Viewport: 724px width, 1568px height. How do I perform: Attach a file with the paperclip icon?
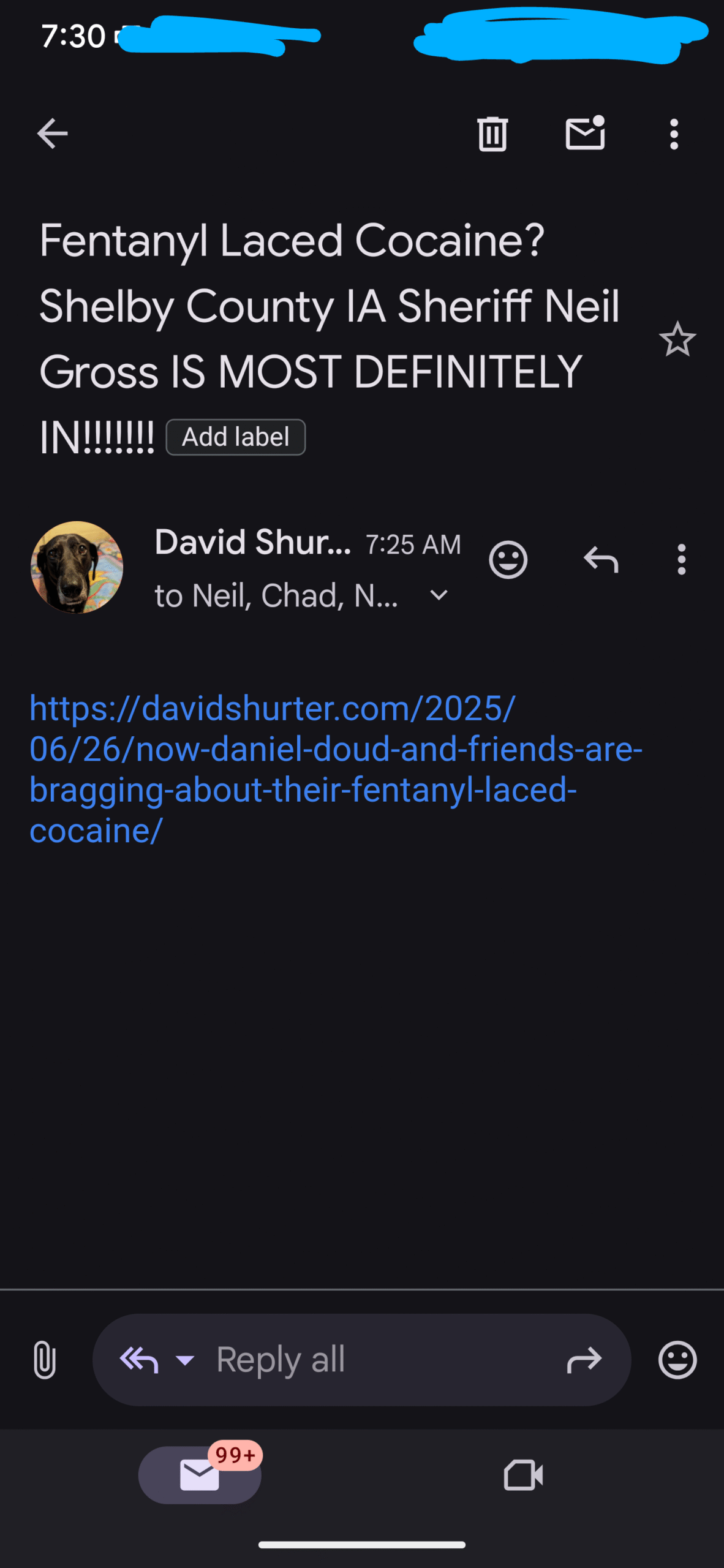(45, 1360)
